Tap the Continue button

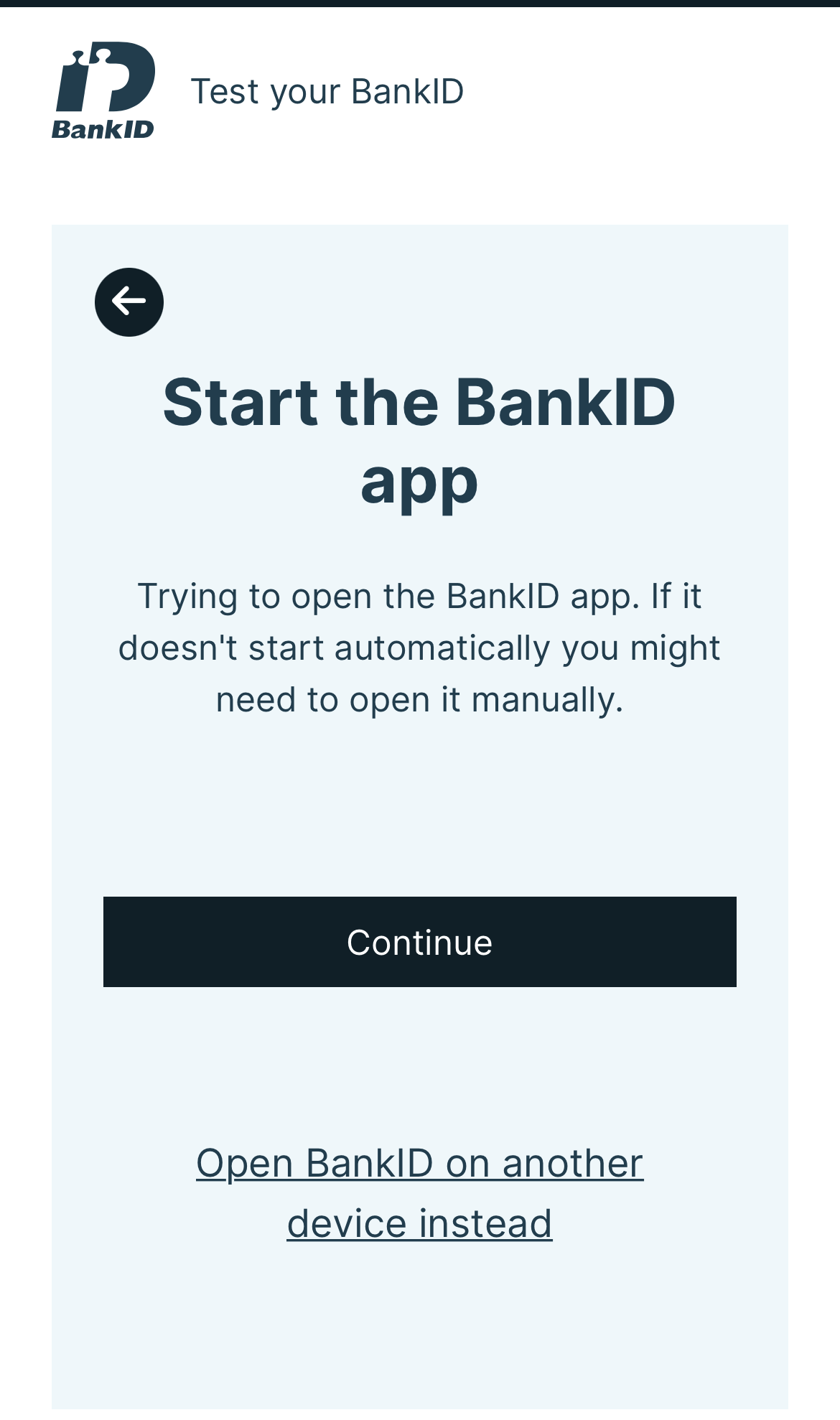[419, 942]
